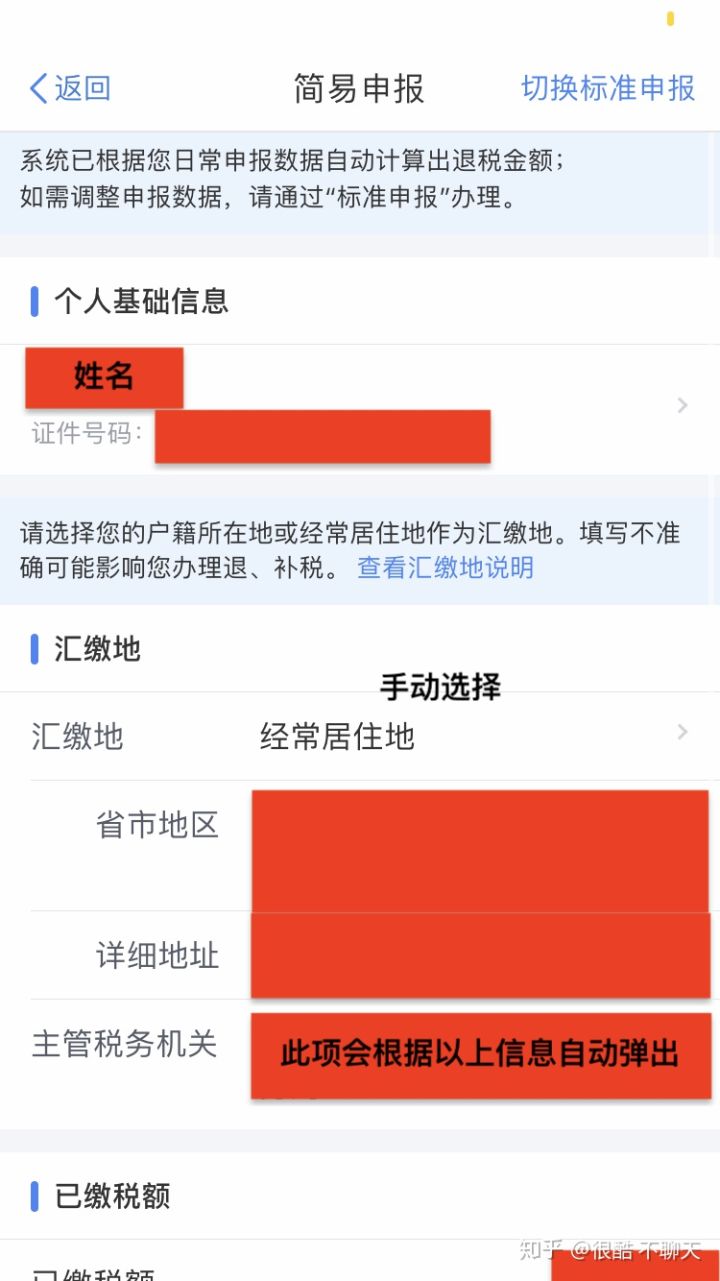Switch to 切换标准申报 mode
The image size is (720, 1281).
607,89
